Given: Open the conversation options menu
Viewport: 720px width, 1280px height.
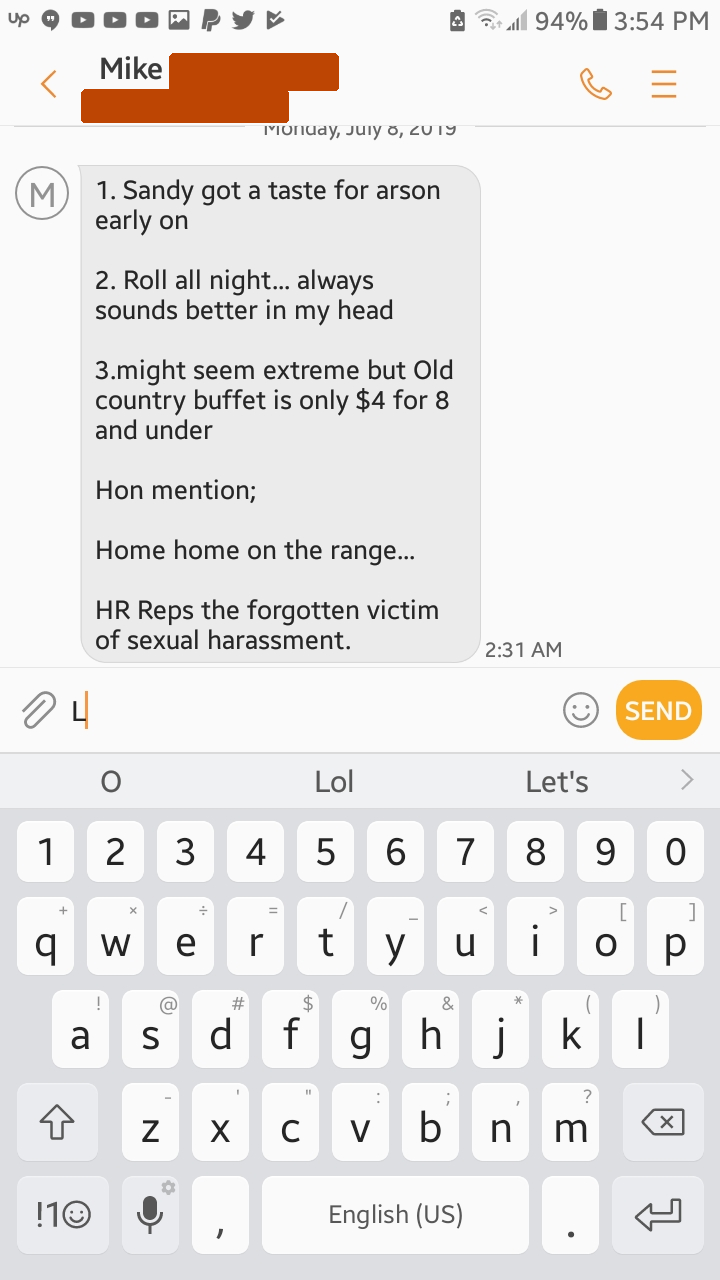Looking at the screenshot, I should (x=664, y=84).
